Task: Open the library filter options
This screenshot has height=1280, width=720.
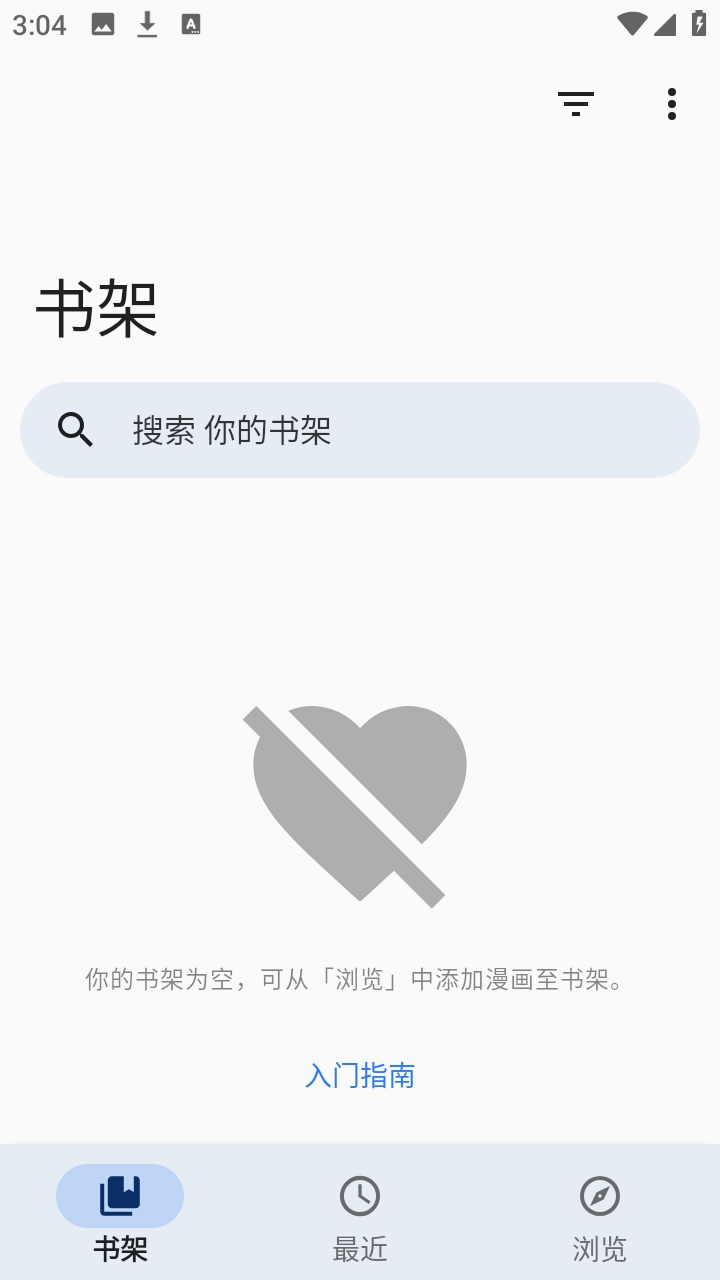Action: click(x=576, y=104)
